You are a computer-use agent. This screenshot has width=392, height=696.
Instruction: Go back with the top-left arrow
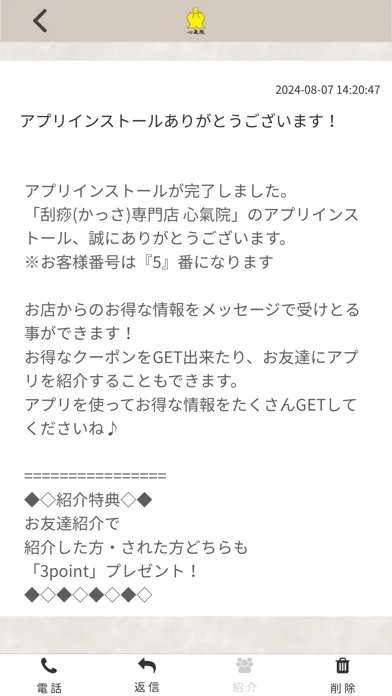(40, 20)
